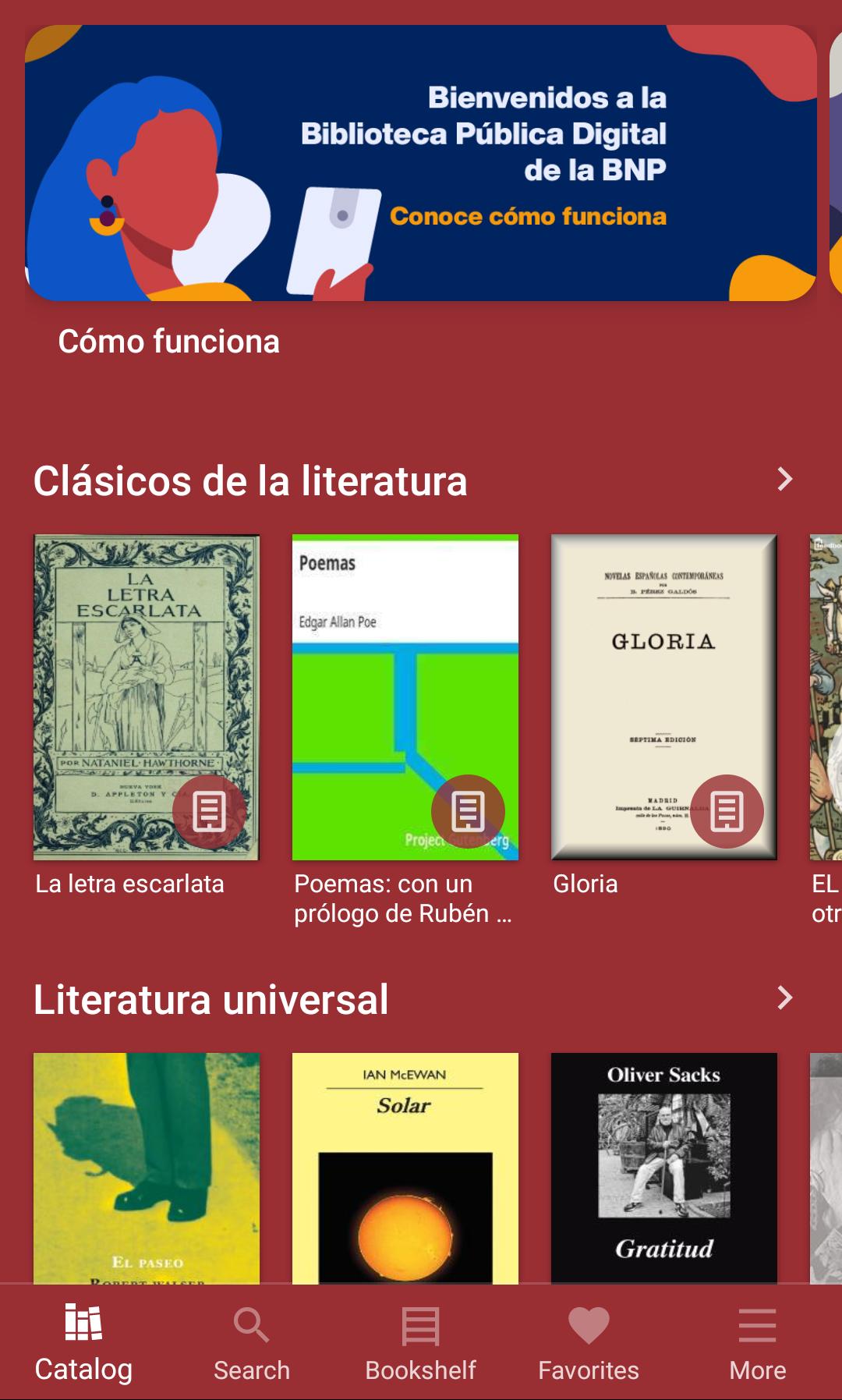The image size is (842, 1400).
Task: Expand the Clásicos de la literatura section
Action: pos(784,479)
